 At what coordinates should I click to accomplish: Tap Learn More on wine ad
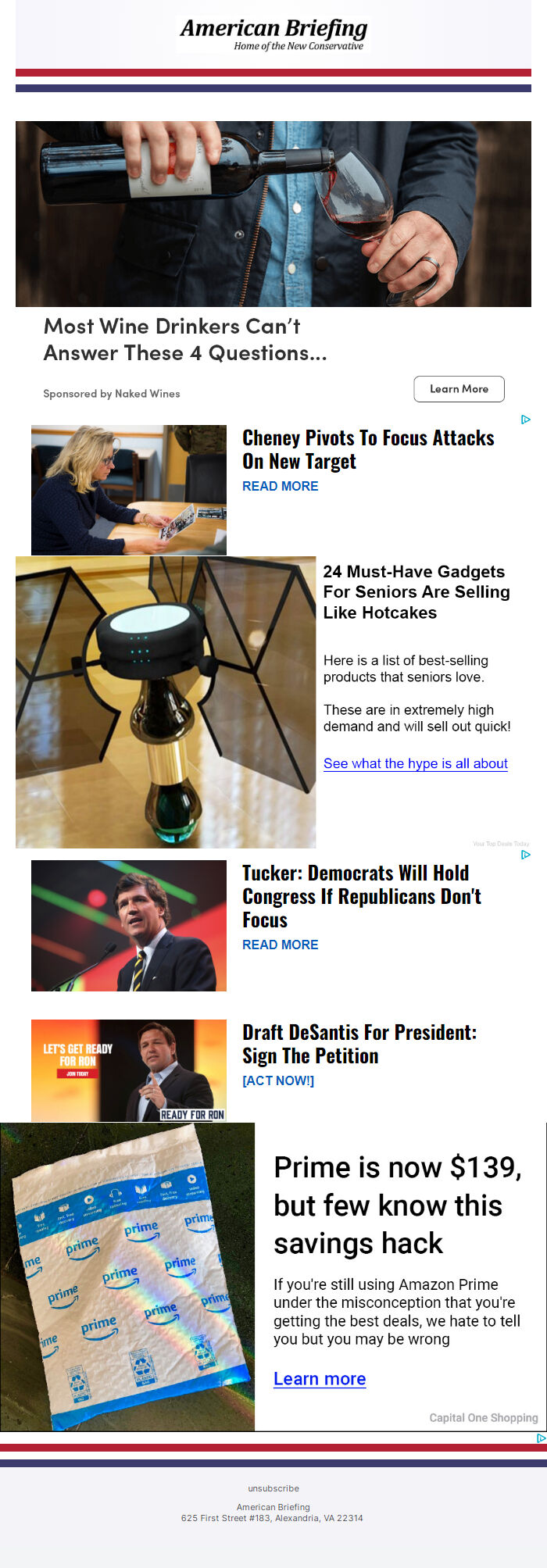click(x=459, y=389)
